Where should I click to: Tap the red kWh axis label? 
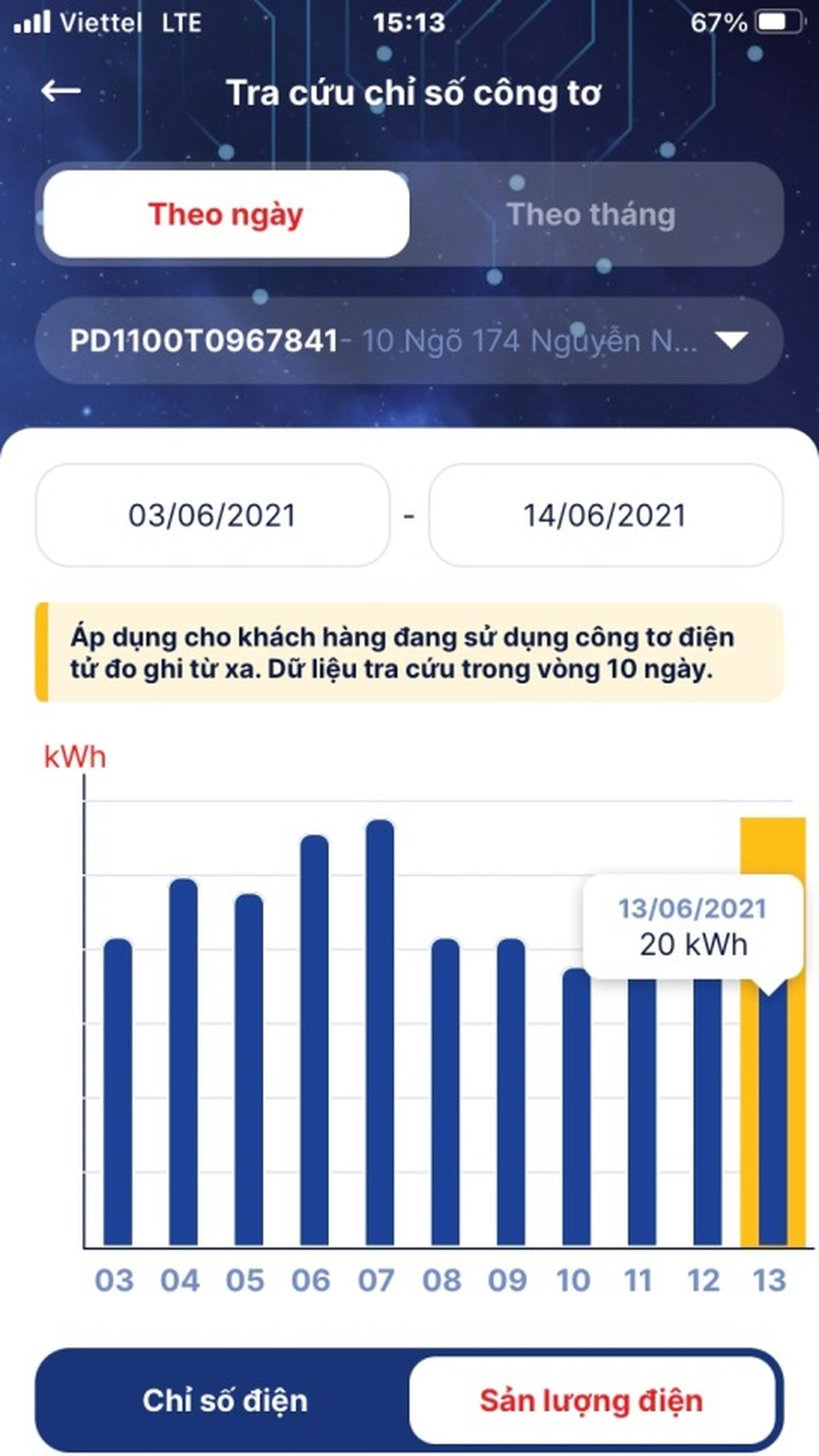point(74,756)
